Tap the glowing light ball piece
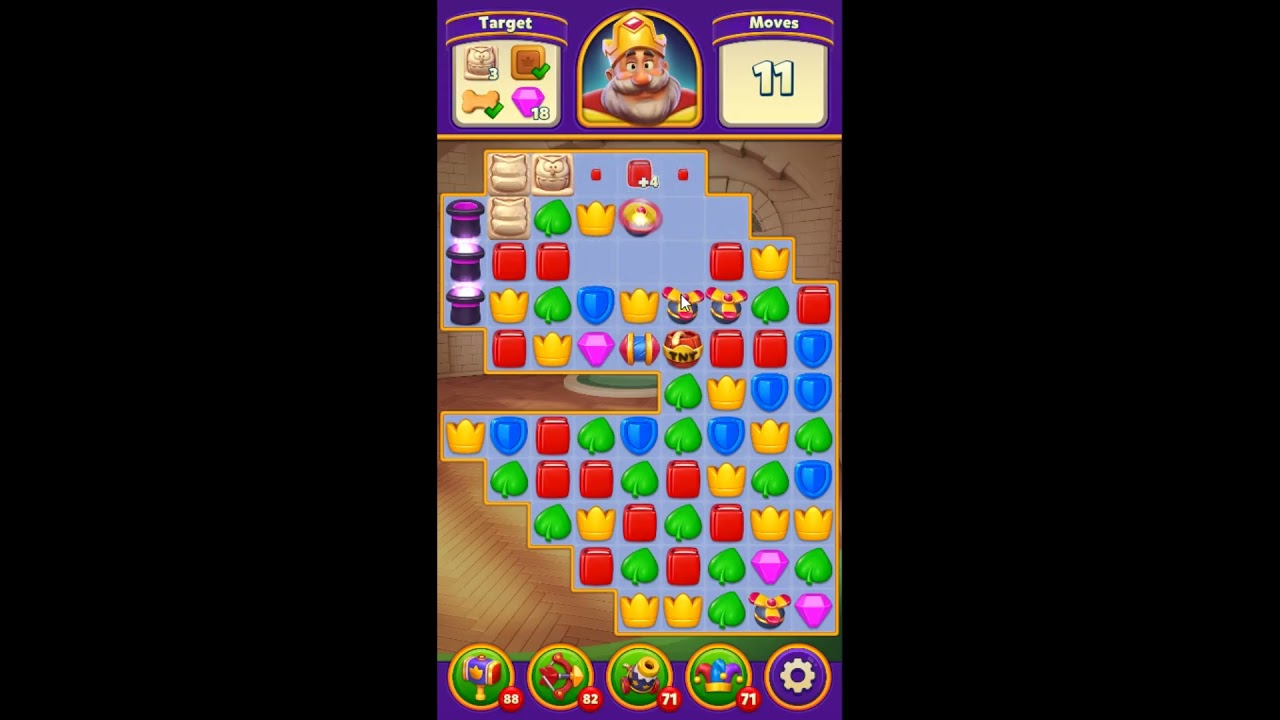Screen dimensions: 1280x720 coord(639,217)
